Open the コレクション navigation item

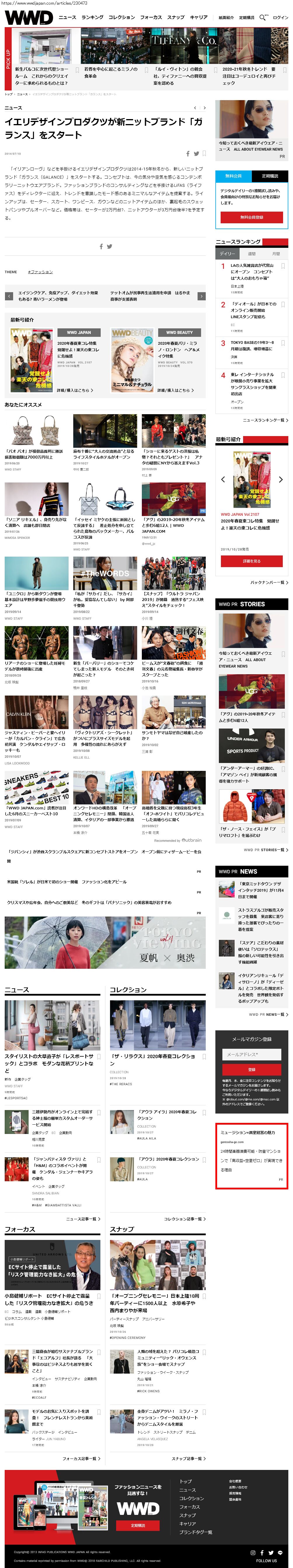121,18
